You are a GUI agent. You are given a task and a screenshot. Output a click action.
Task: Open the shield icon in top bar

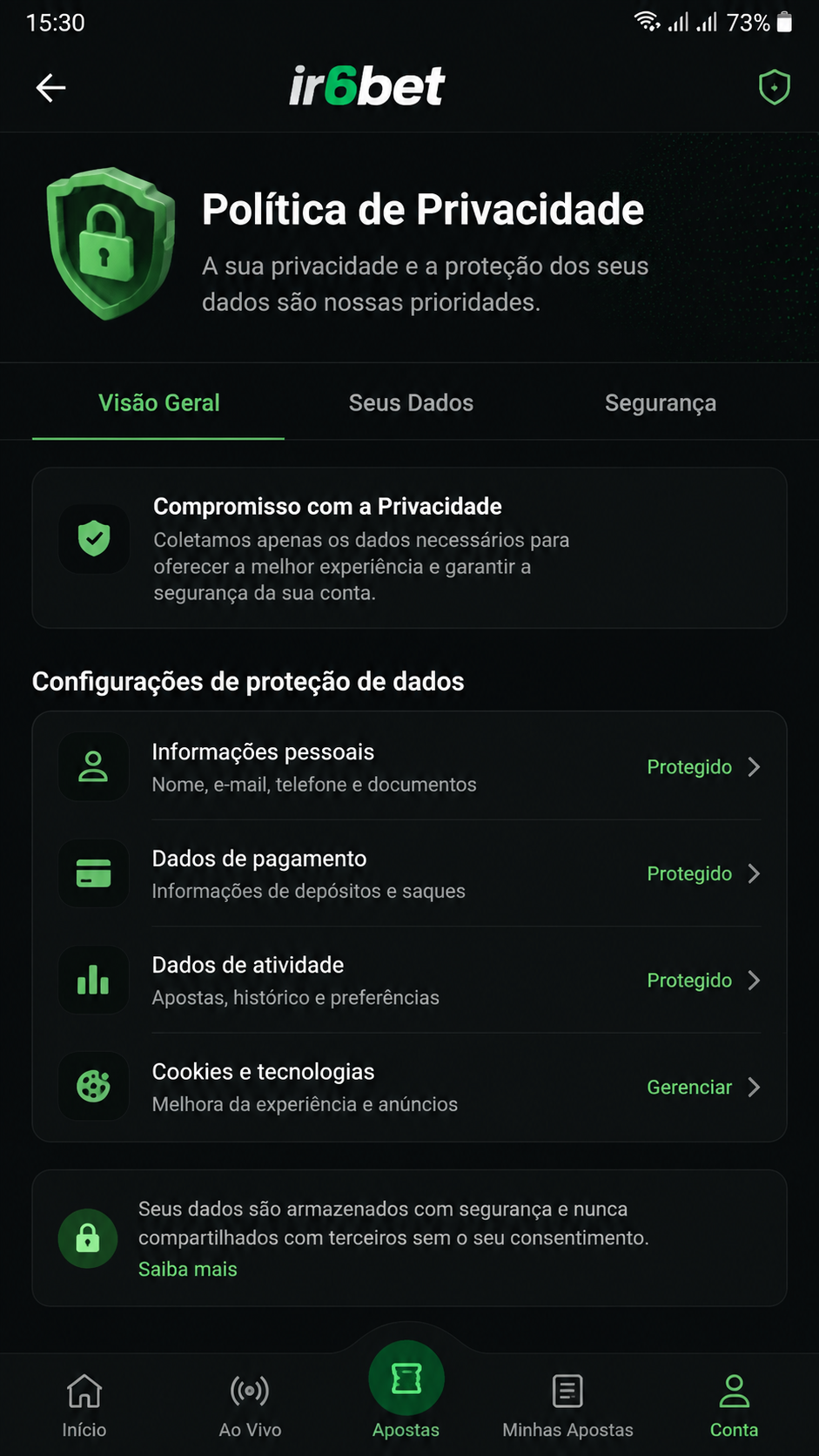coord(774,87)
